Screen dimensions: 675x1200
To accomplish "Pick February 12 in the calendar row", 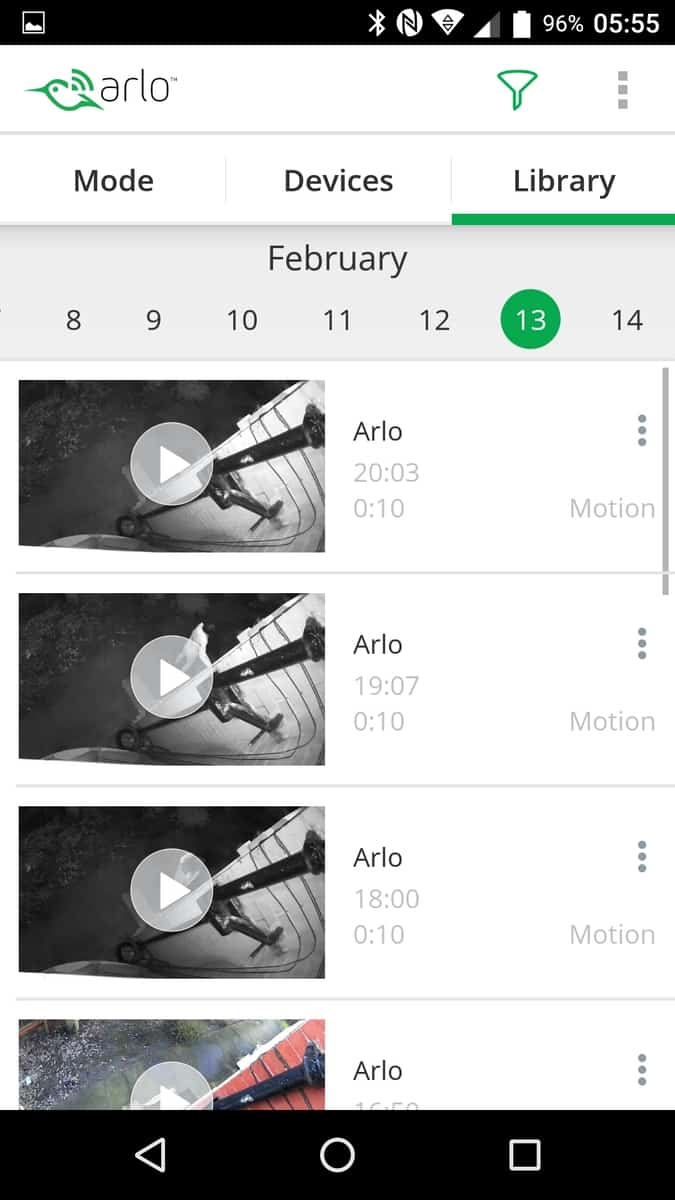I will click(434, 320).
